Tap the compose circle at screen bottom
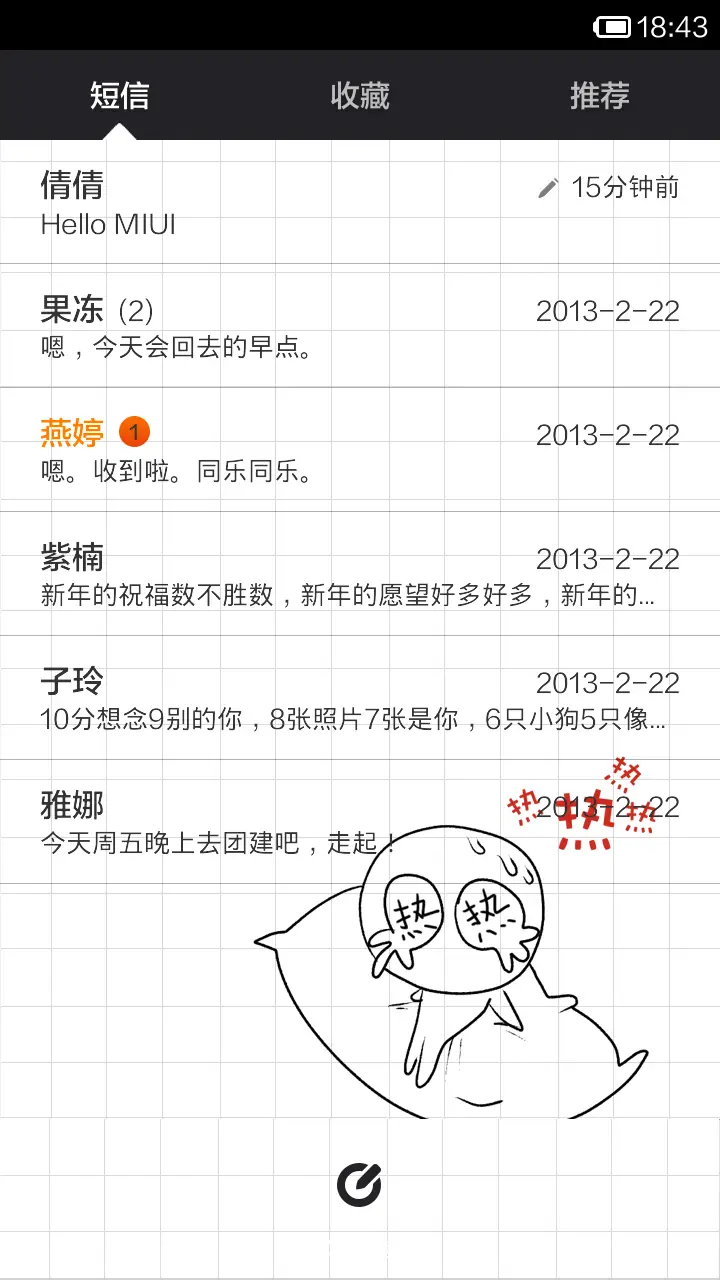 (x=360, y=1183)
